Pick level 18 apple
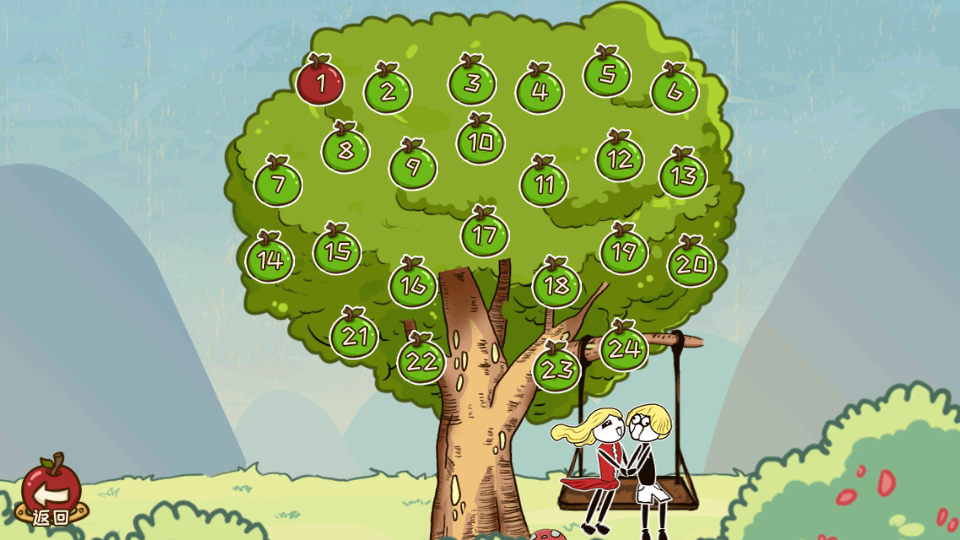This screenshot has height=540, width=960. coord(557,285)
